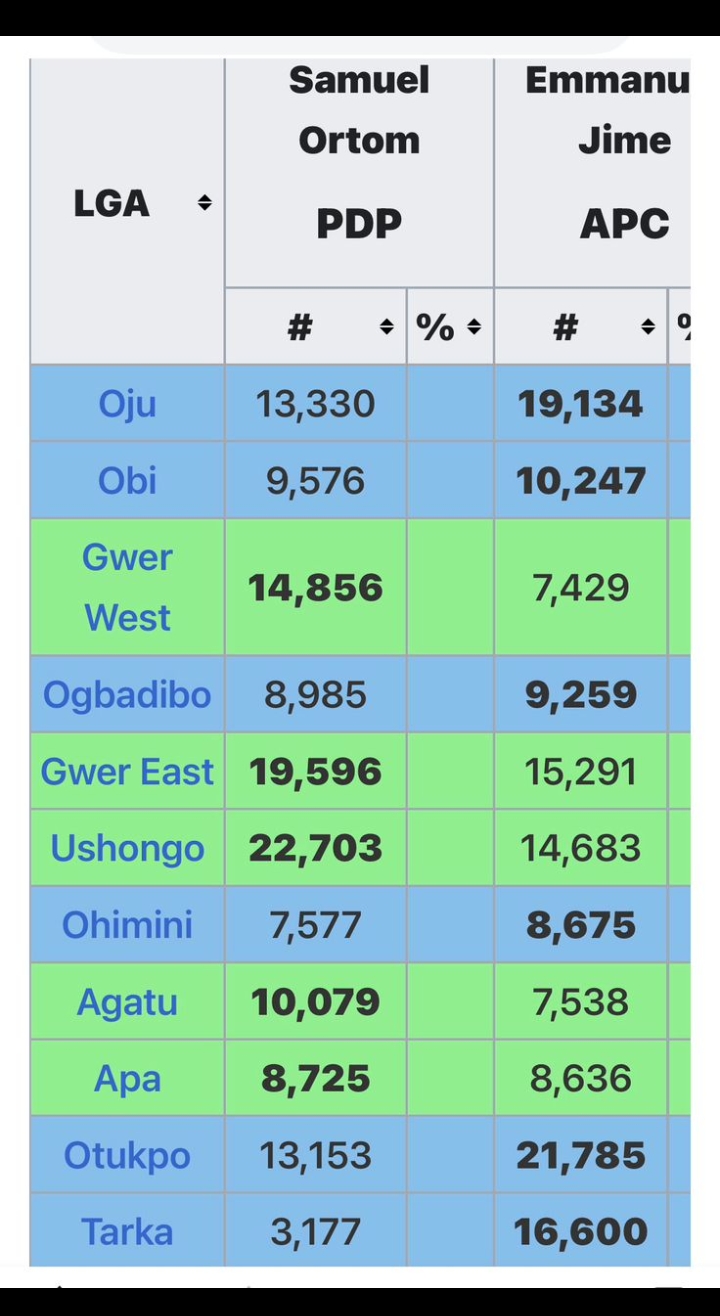Screen dimensions: 720x1316
Task: Follow the Gwer West link
Action: 127,587
